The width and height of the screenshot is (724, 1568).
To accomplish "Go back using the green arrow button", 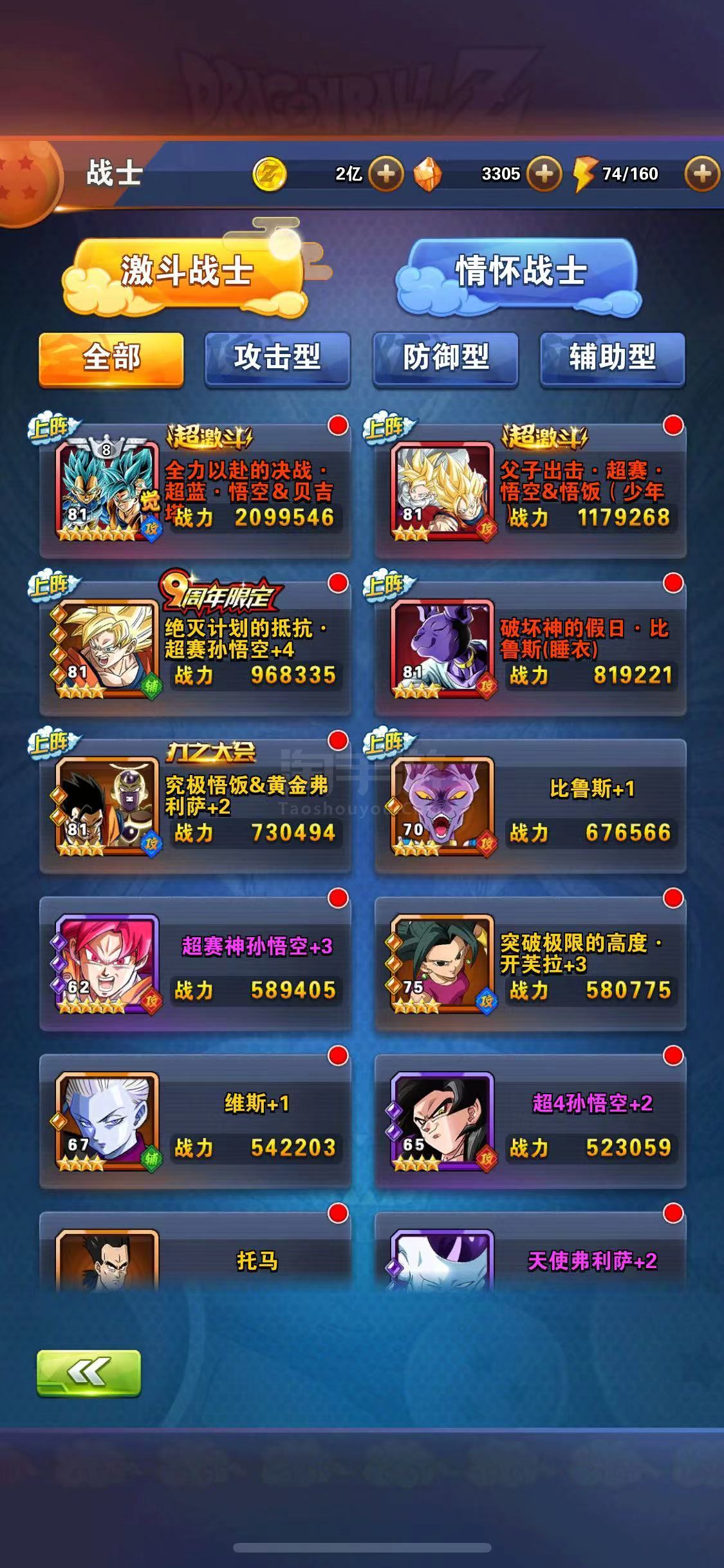I will pyautogui.click(x=89, y=1374).
